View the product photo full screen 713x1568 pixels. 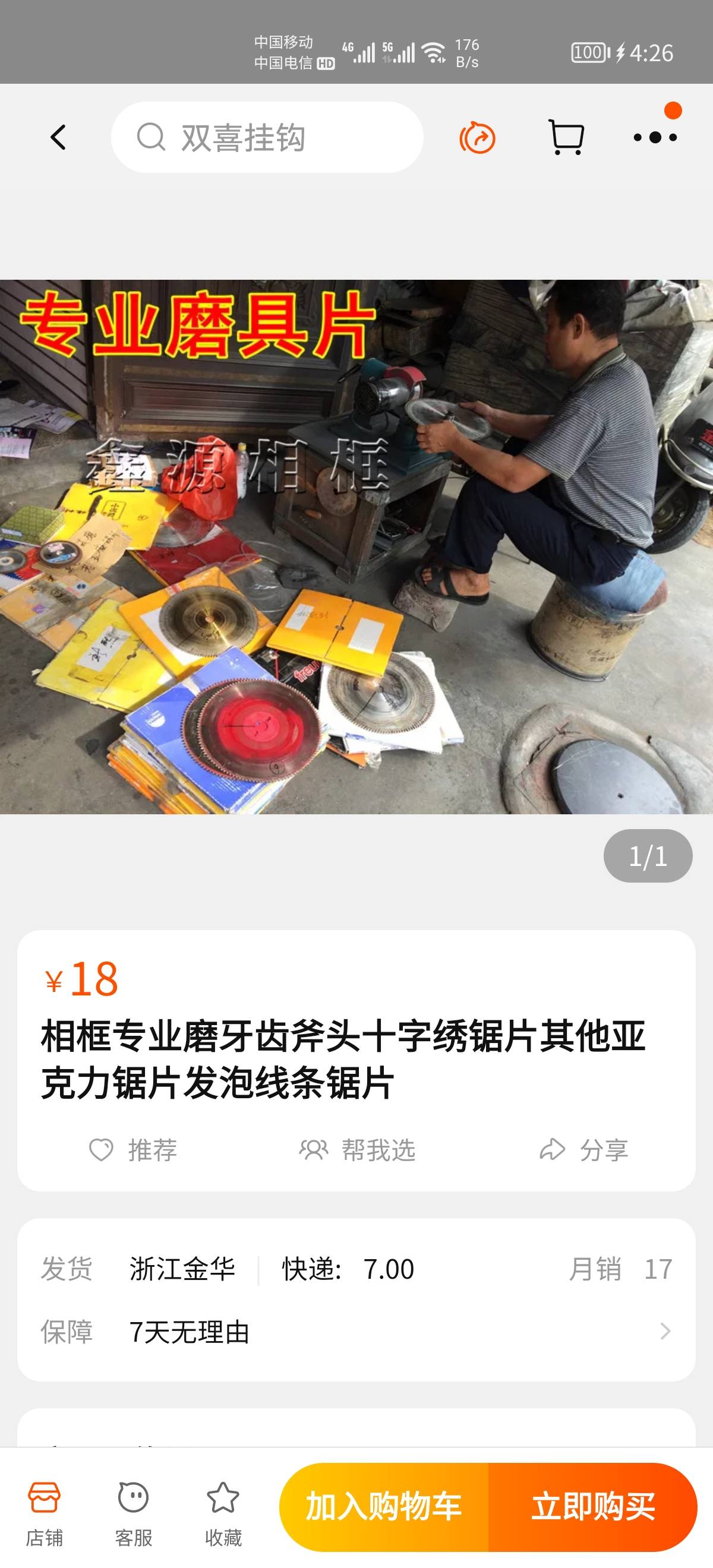(356, 546)
